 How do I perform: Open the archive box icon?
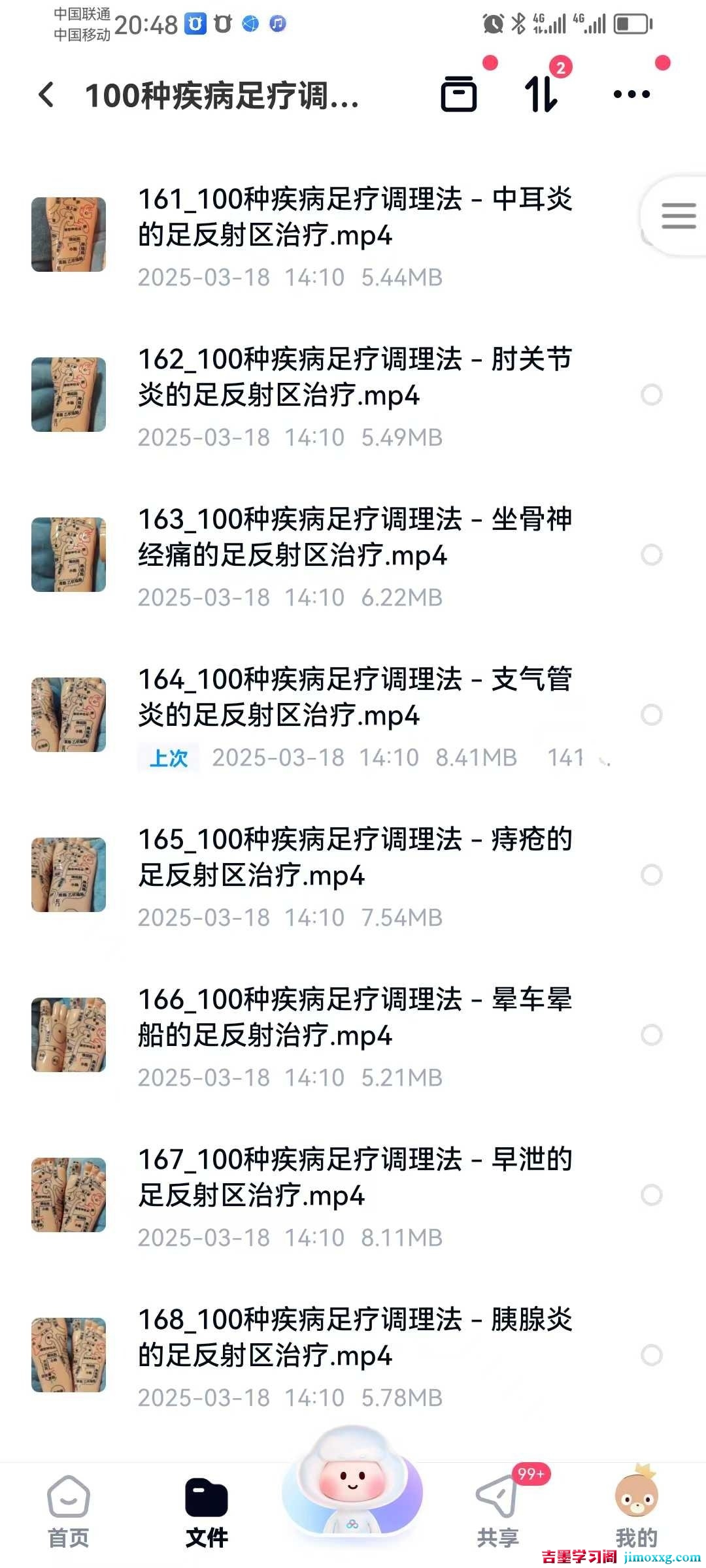click(459, 94)
